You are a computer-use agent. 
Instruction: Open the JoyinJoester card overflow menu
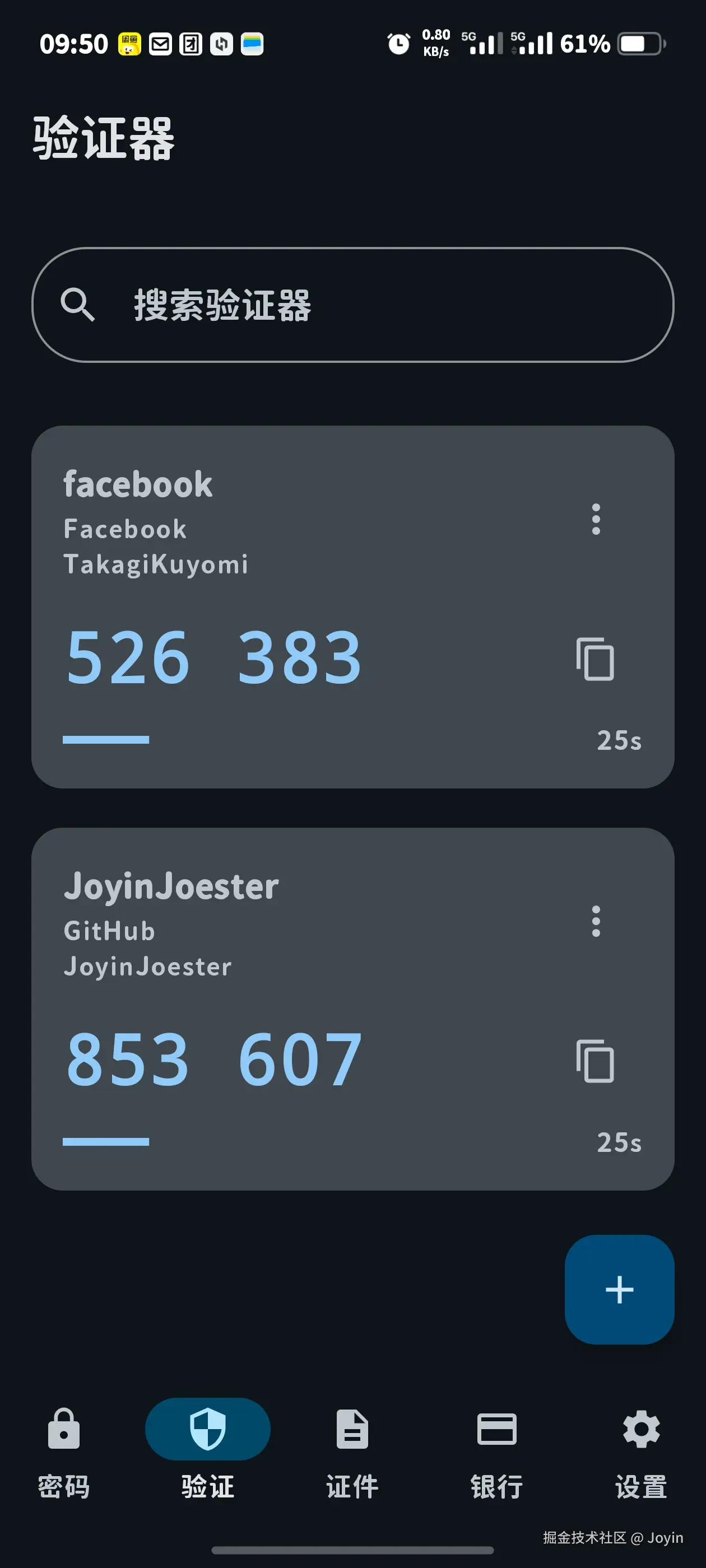point(596,921)
